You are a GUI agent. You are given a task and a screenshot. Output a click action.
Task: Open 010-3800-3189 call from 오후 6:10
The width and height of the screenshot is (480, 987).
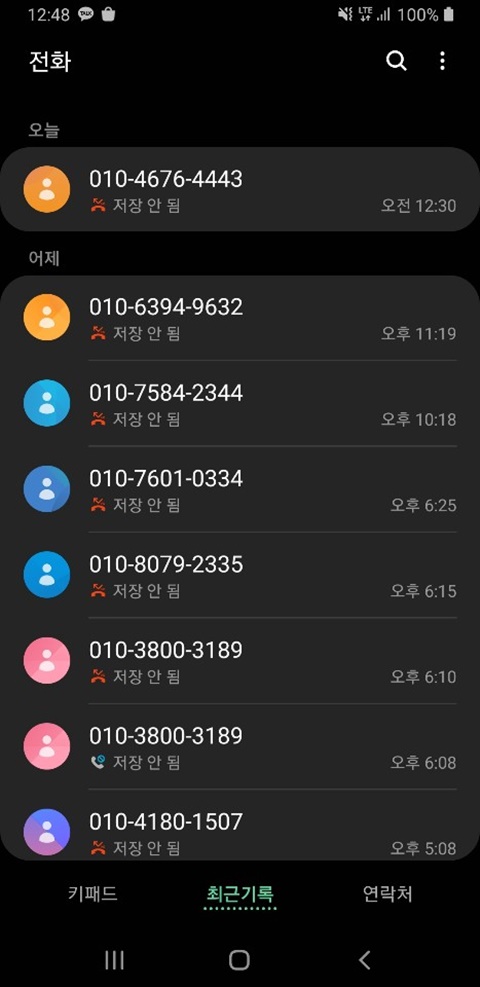pos(240,660)
